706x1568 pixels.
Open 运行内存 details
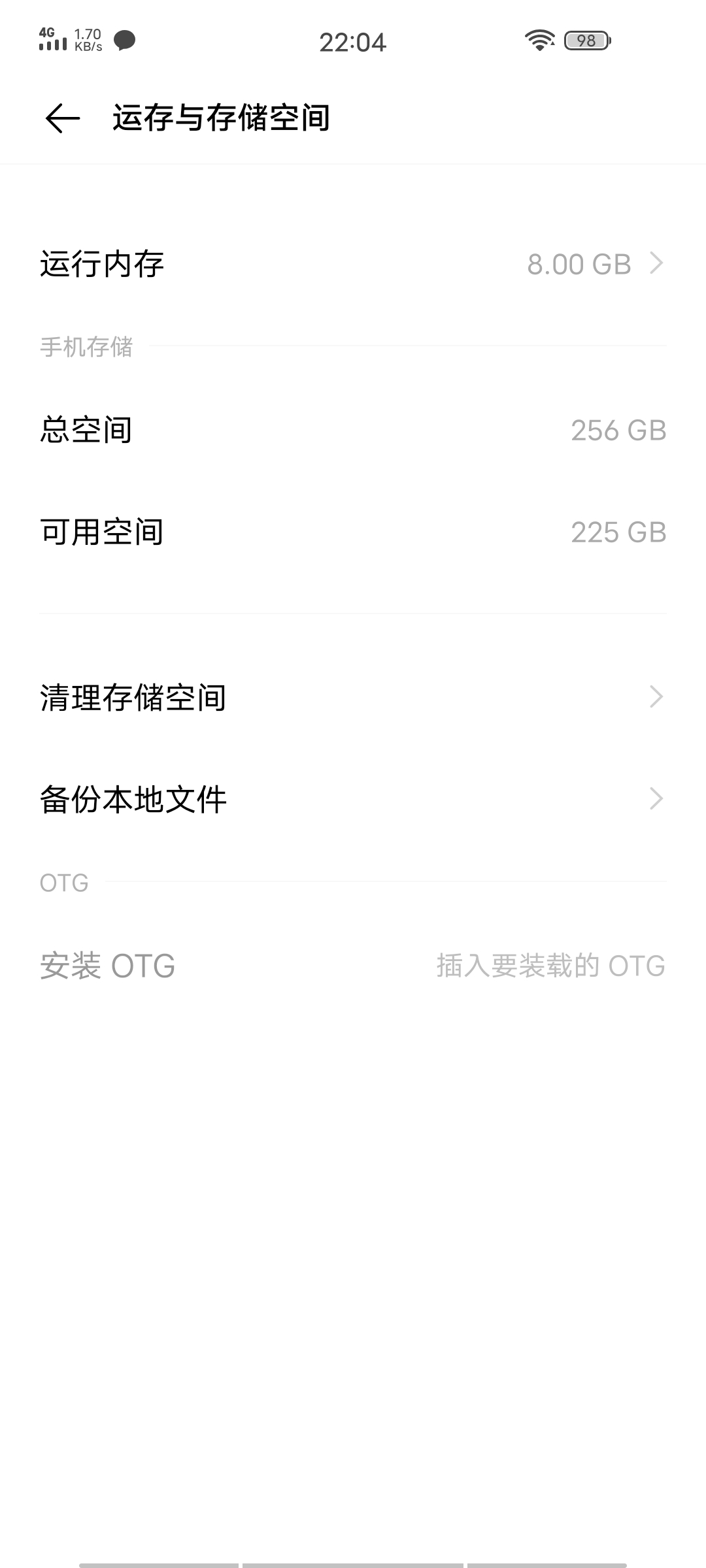tap(353, 264)
